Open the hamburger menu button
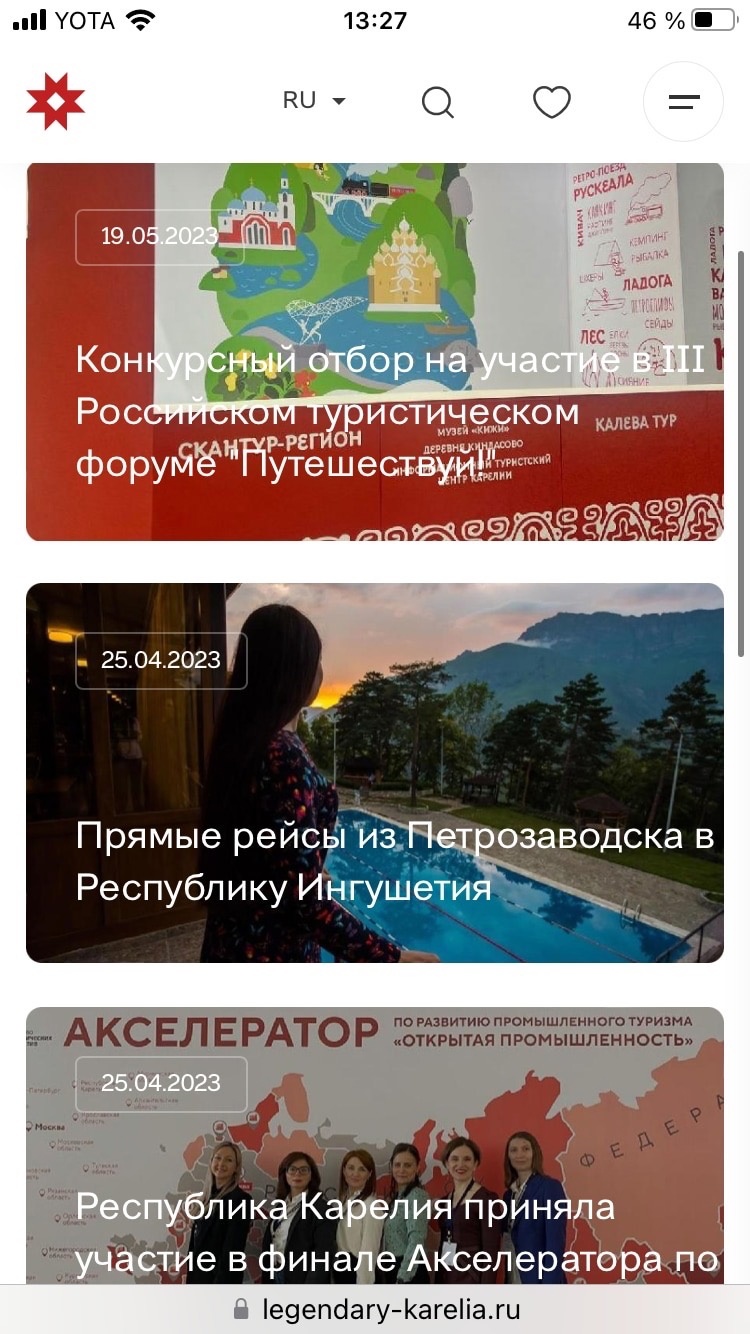 click(x=683, y=101)
